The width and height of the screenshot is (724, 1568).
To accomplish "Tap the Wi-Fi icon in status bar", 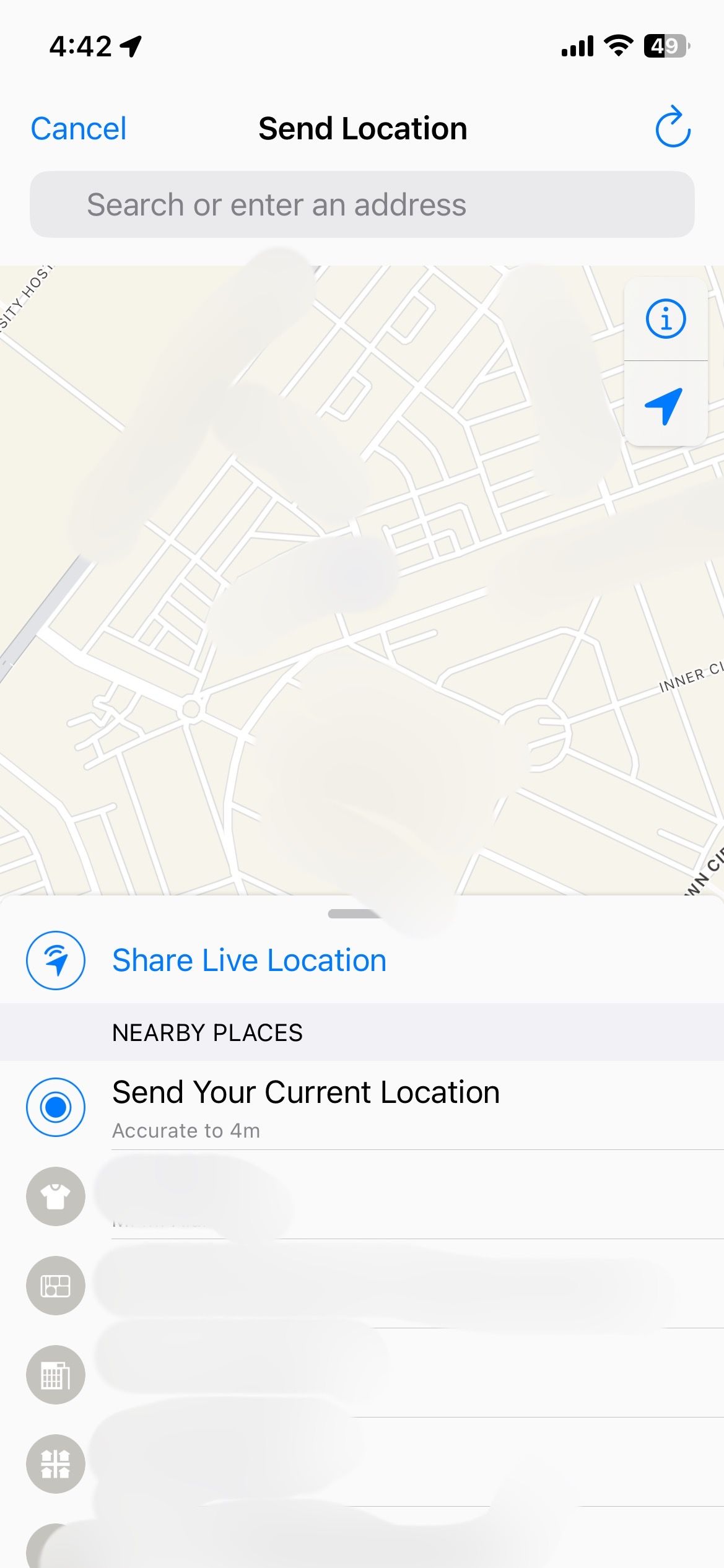I will [617, 46].
